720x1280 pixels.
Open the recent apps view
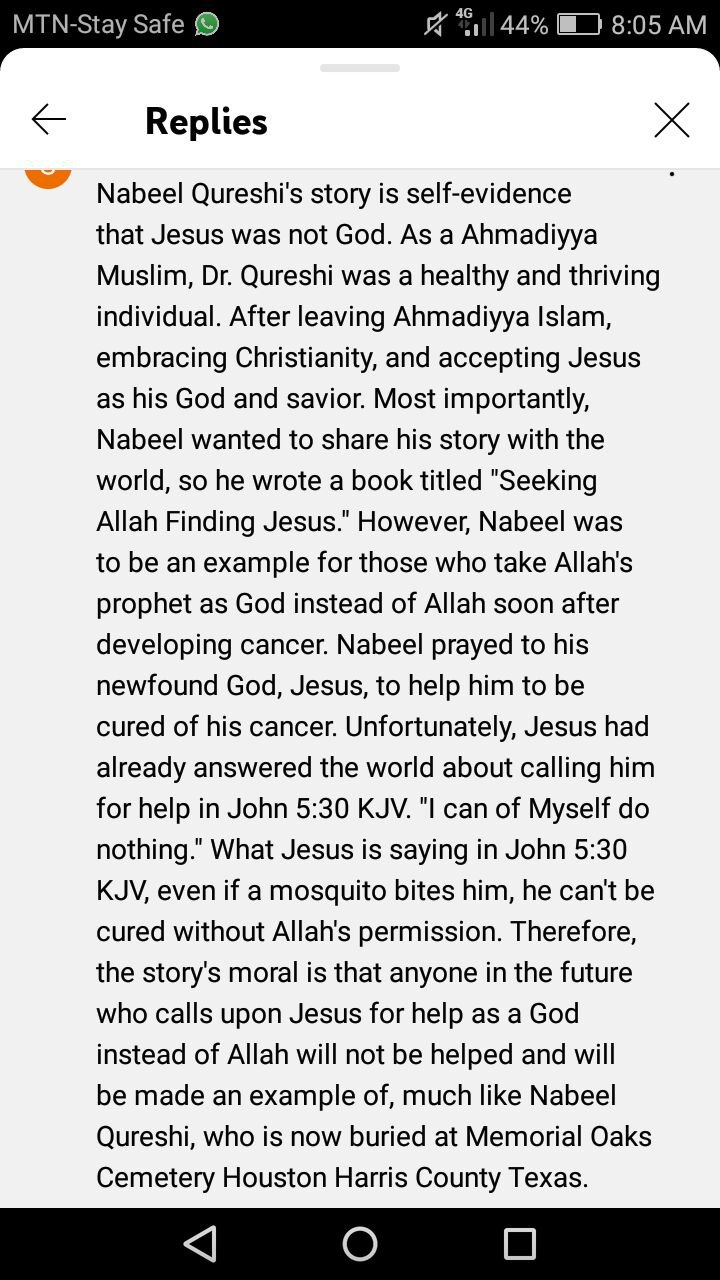pos(520,1244)
